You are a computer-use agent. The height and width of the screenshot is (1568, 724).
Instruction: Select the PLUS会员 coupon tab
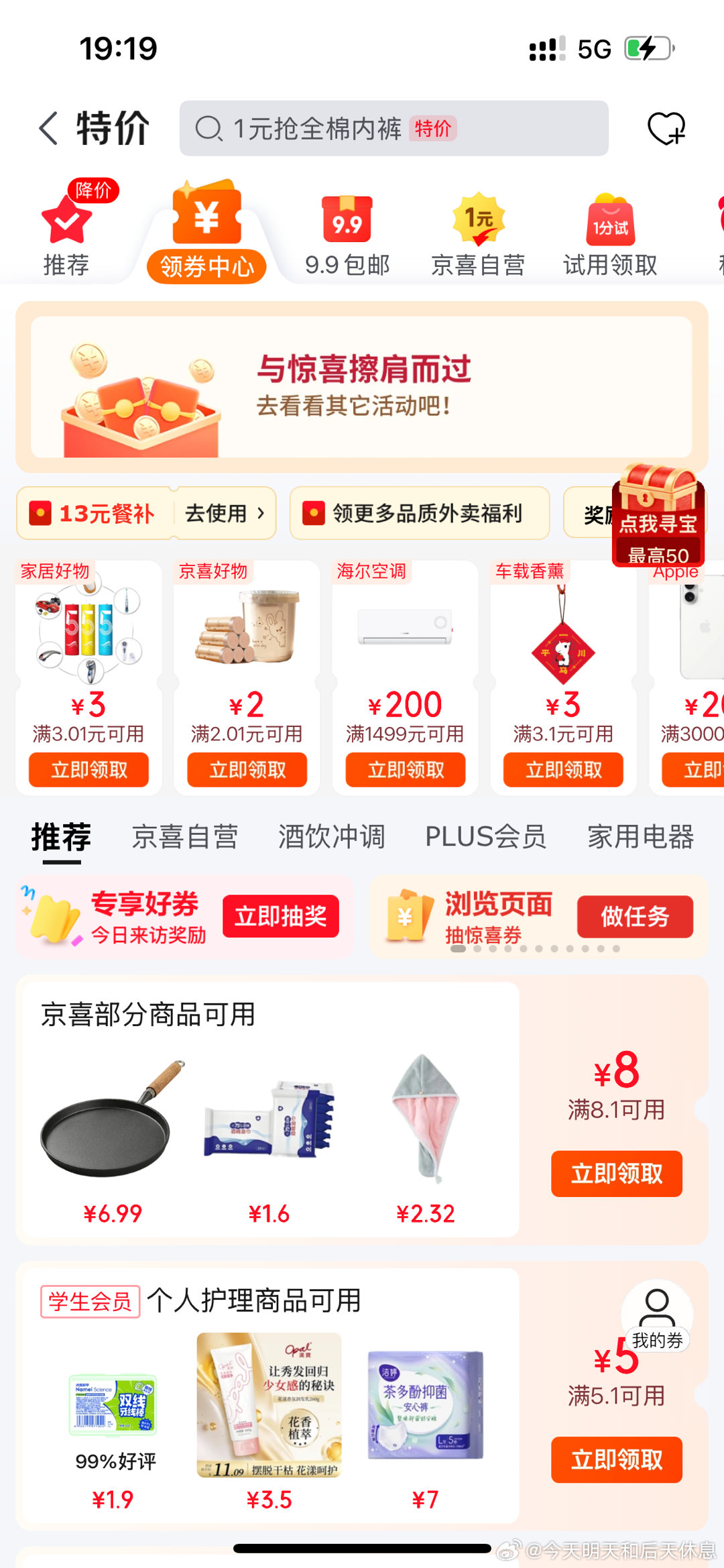pos(485,837)
